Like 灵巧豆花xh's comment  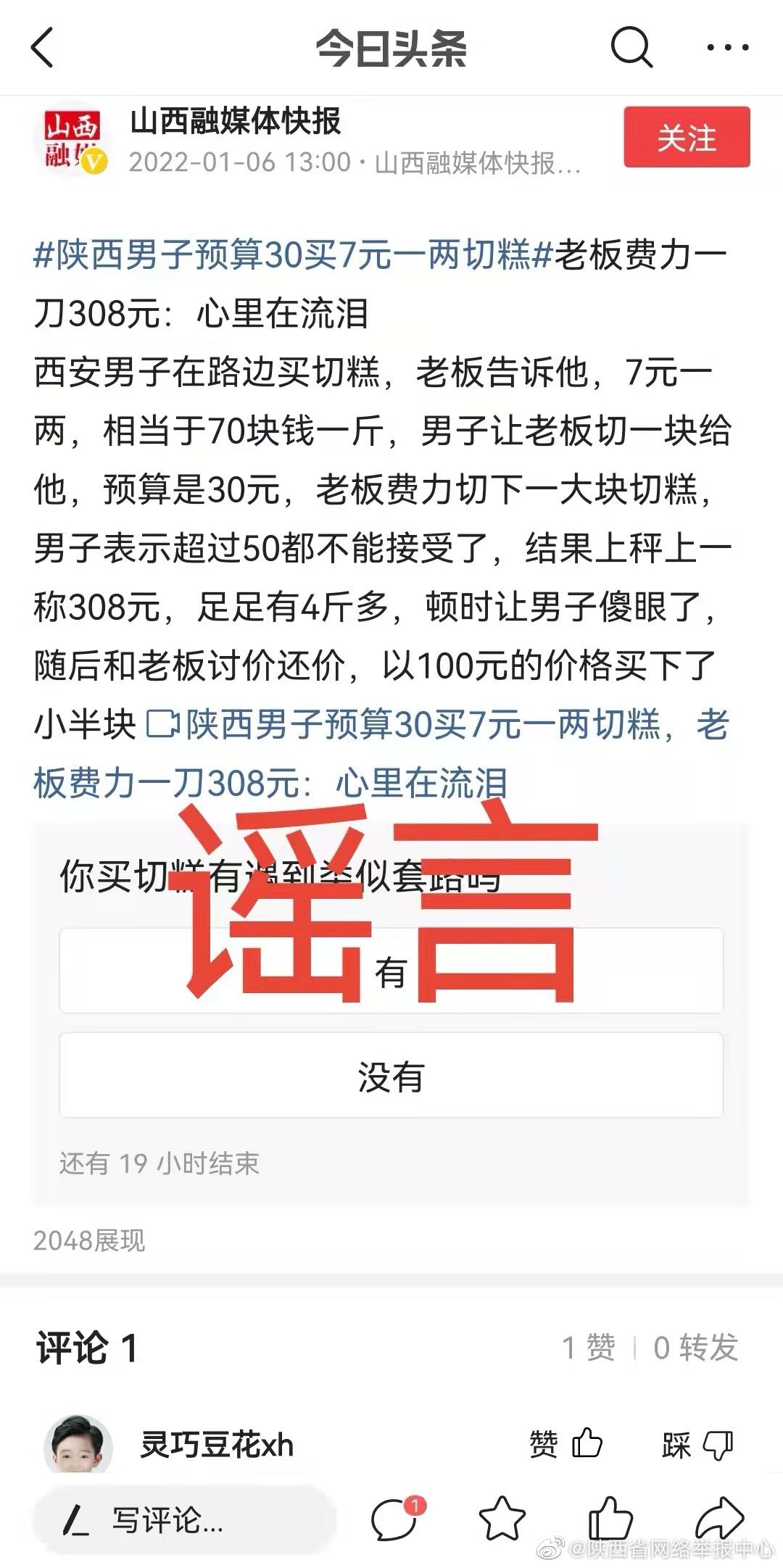coord(567,1444)
